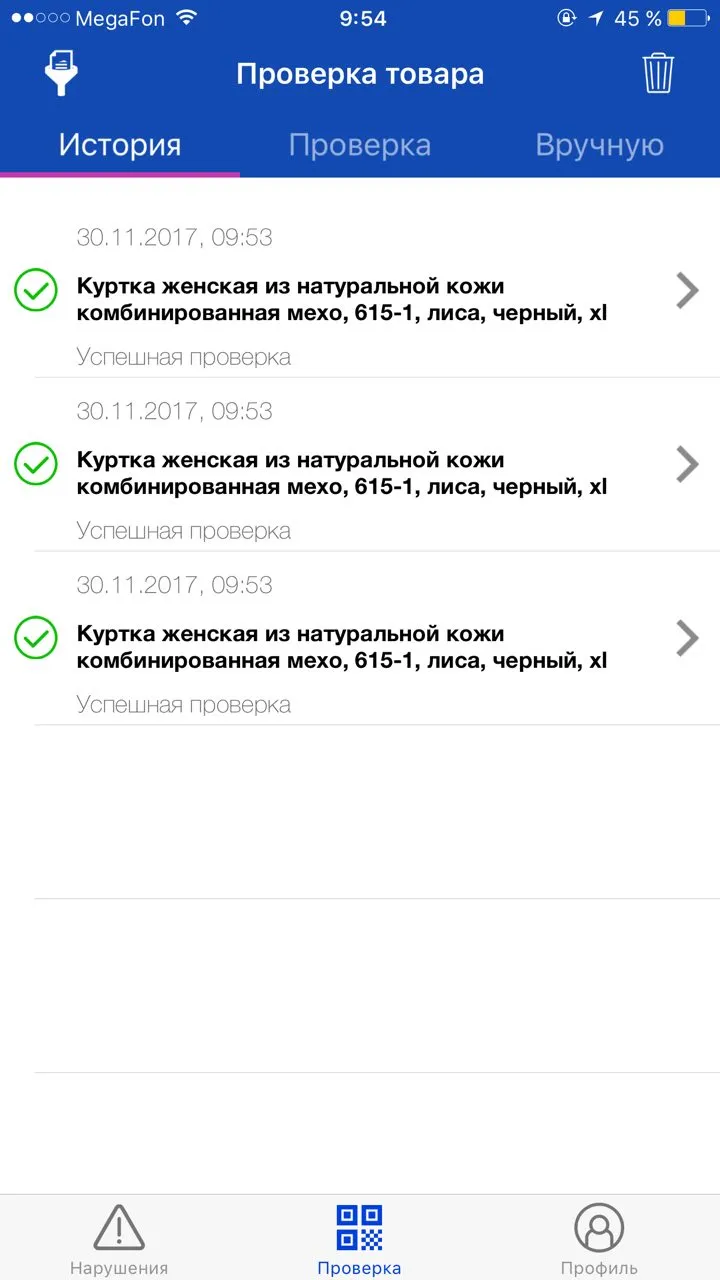
Task: Select the История tab
Action: tap(119, 144)
